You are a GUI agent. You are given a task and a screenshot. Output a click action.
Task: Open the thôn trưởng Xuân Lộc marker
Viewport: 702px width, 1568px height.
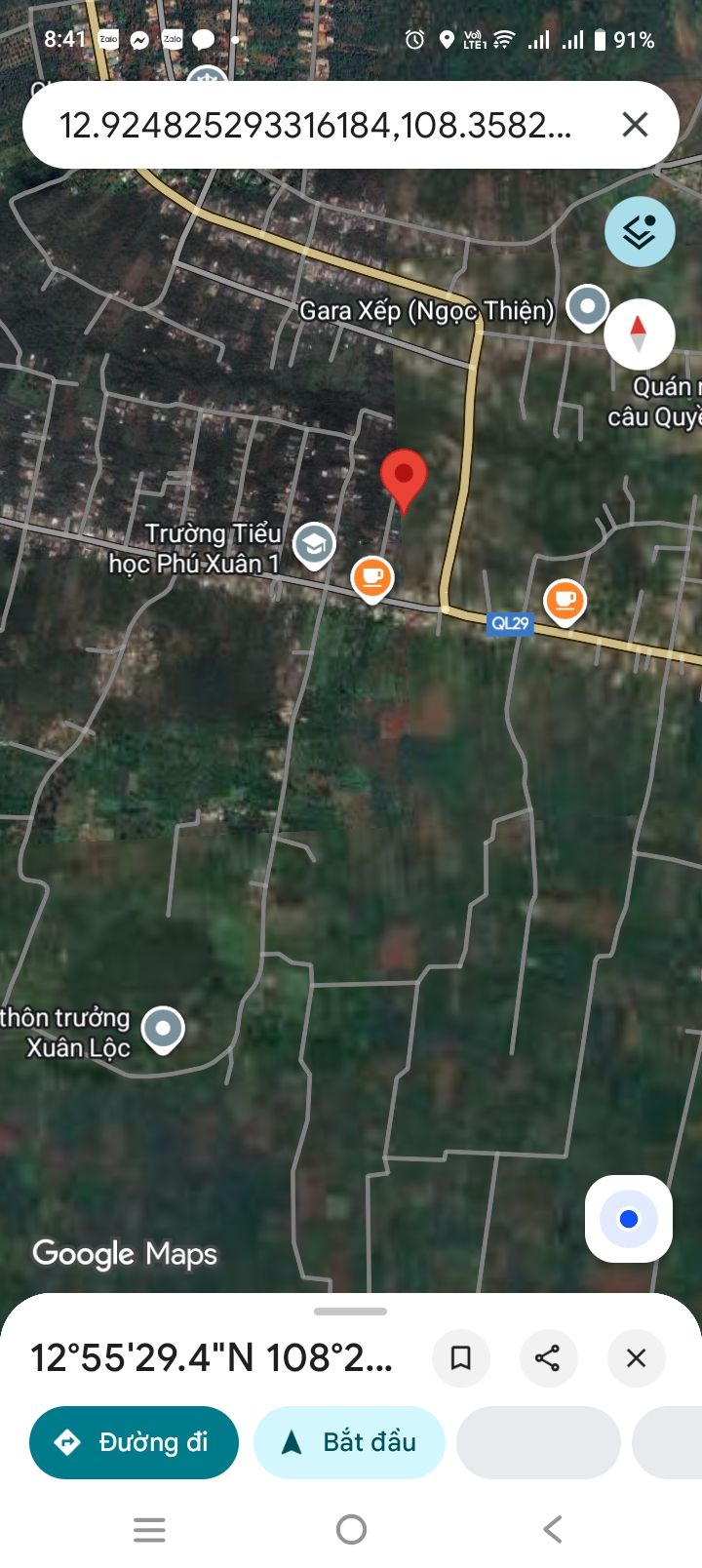(x=163, y=1030)
